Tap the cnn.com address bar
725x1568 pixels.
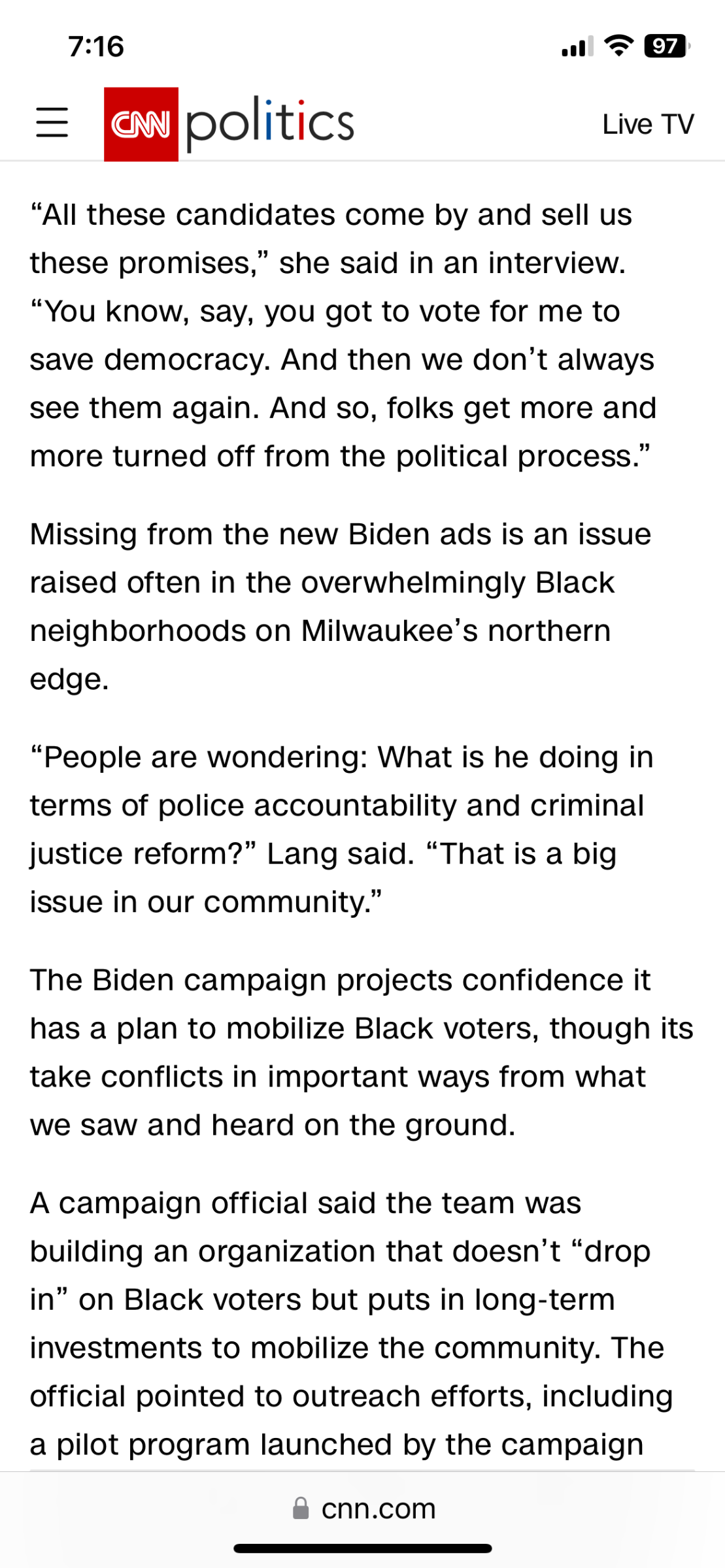click(x=363, y=1509)
